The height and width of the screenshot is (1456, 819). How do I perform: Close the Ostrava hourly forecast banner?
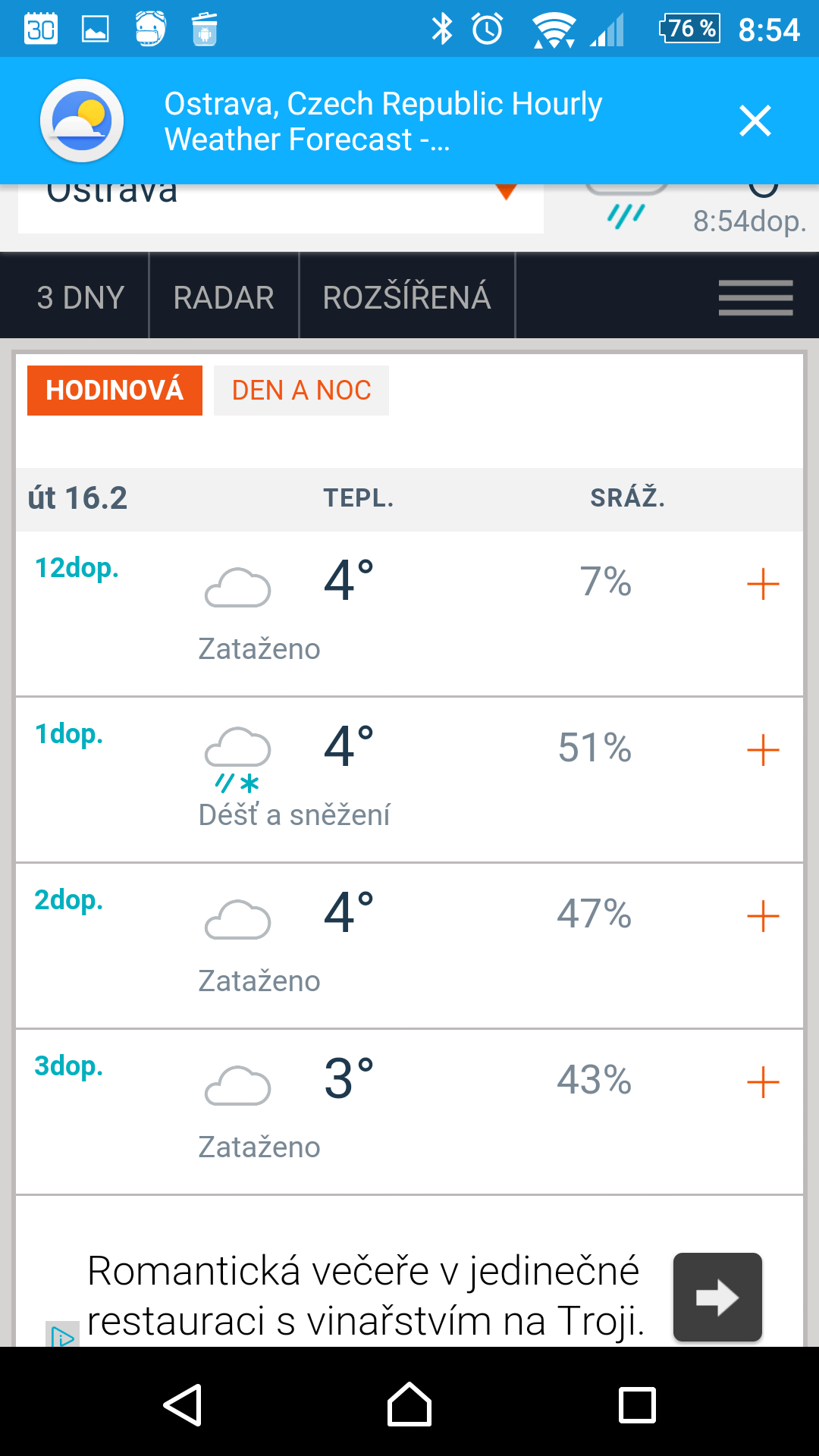755,121
